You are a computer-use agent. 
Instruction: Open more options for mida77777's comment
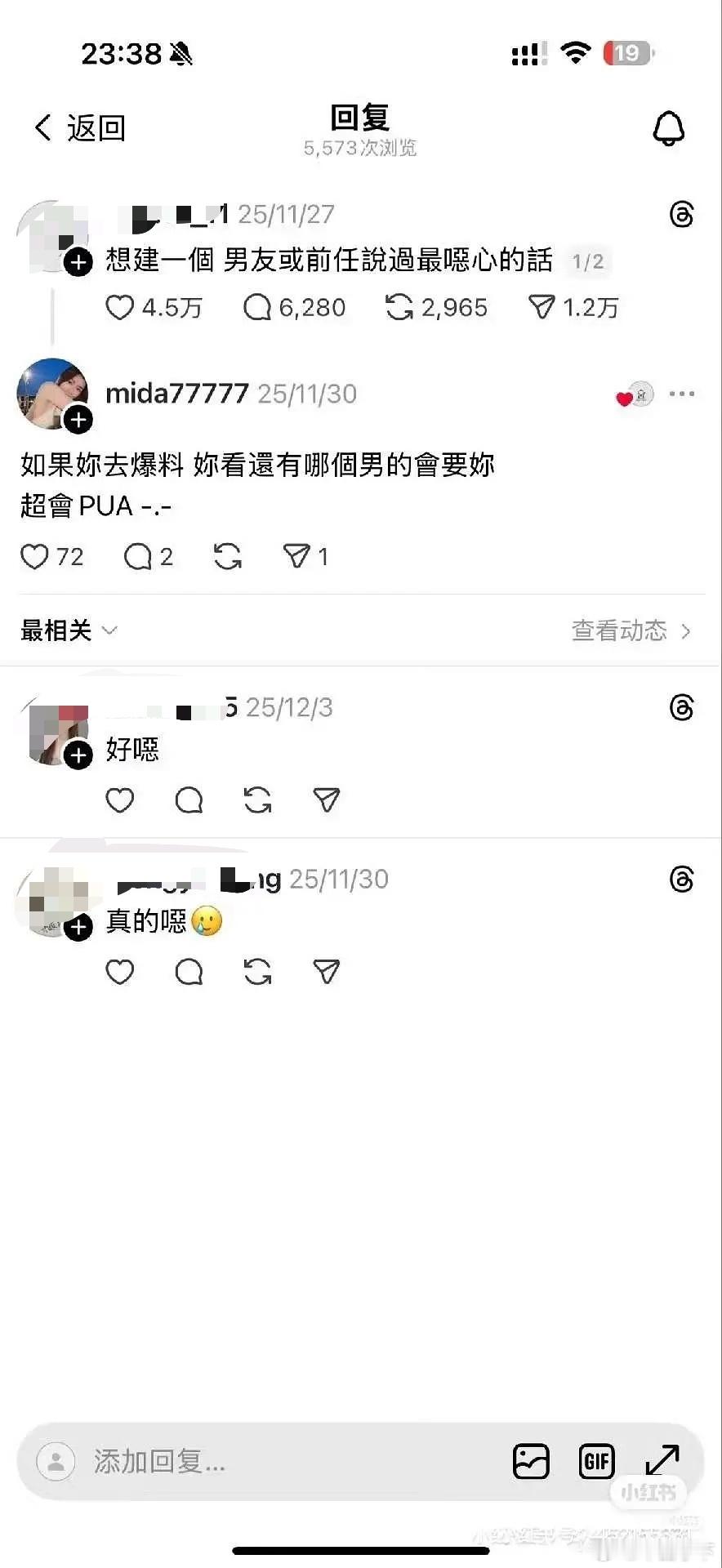(682, 394)
